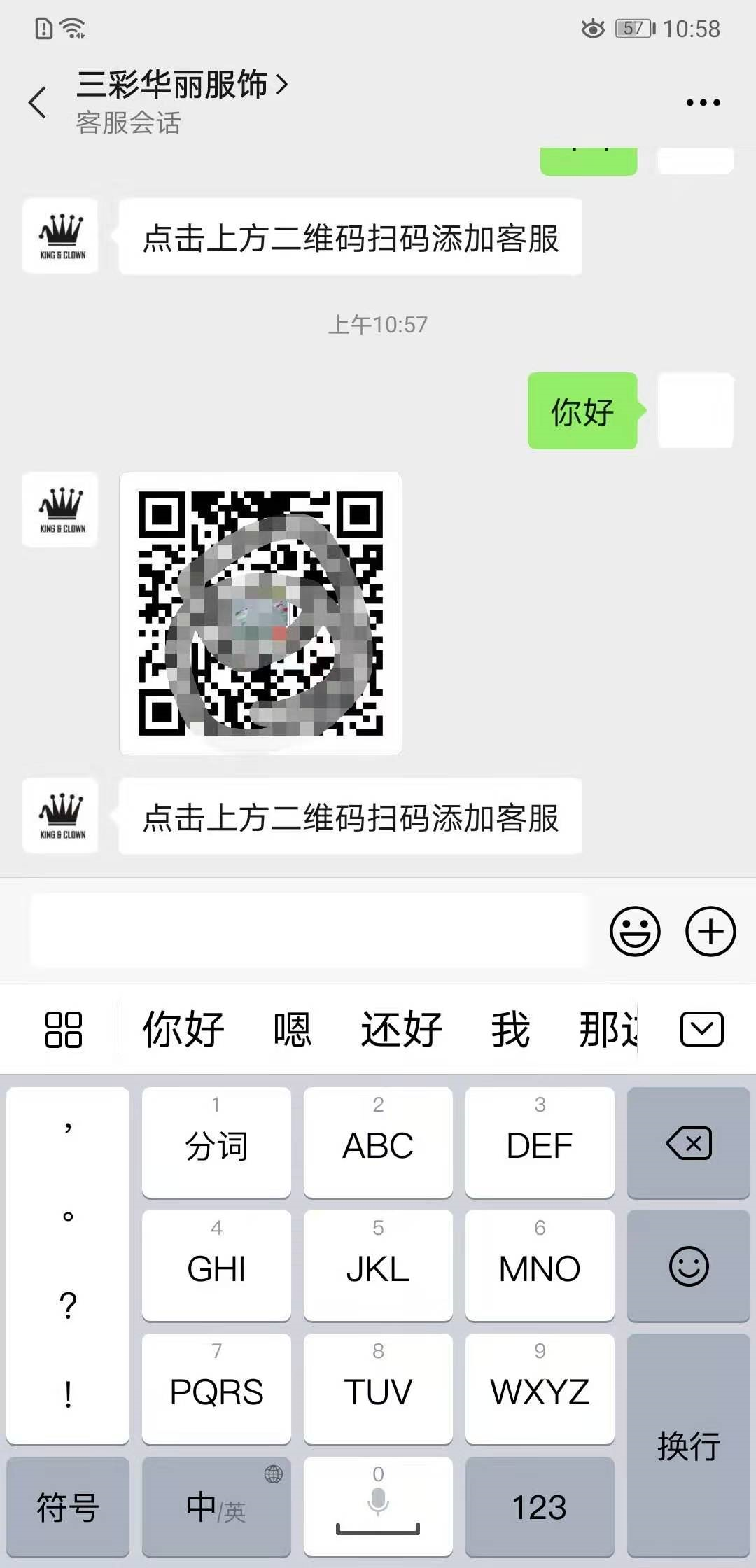
Task: Pick the suggestion 你好
Action: pyautogui.click(x=183, y=1030)
